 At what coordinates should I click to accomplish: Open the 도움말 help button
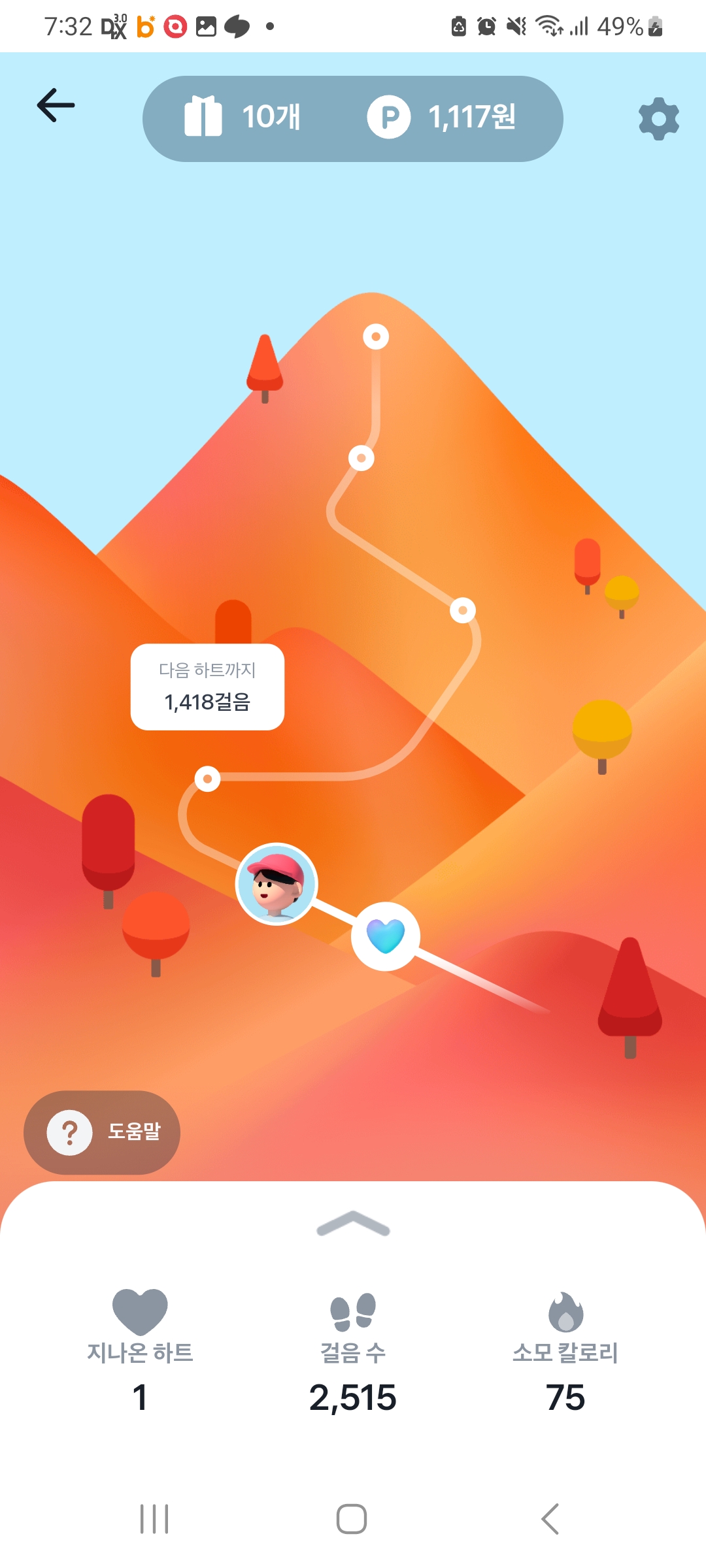click(102, 1132)
